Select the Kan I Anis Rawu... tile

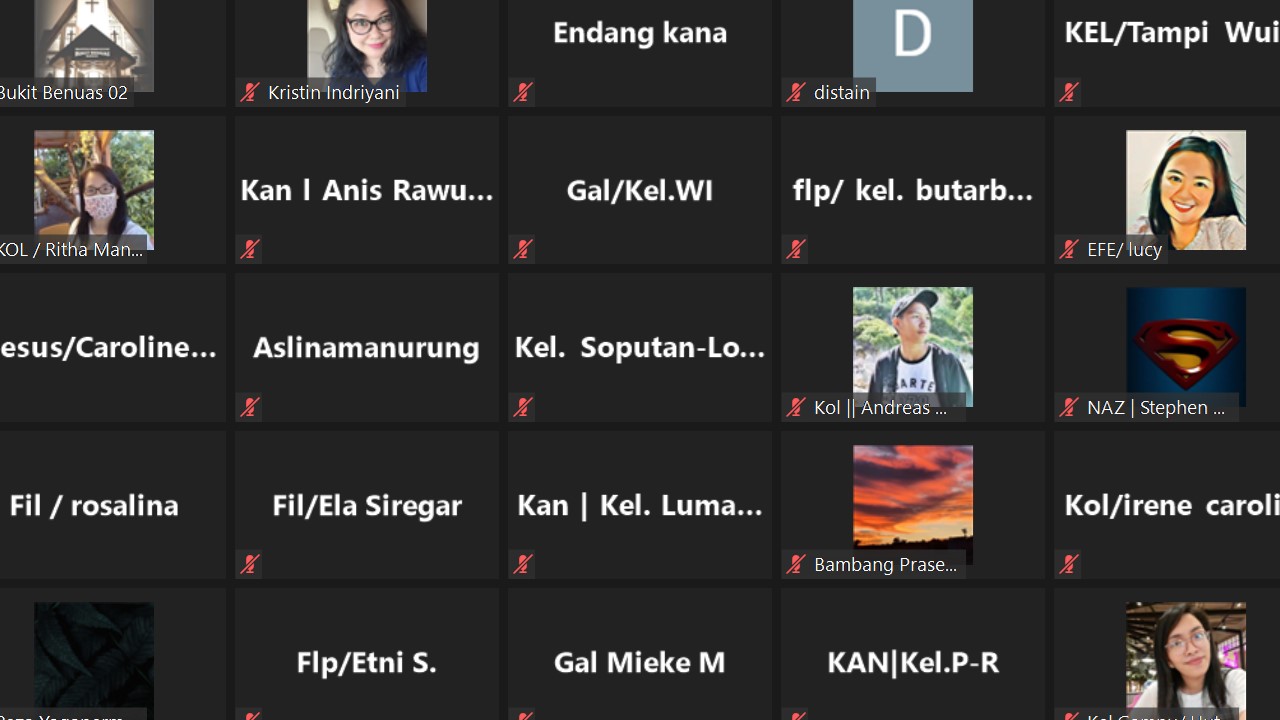tap(366, 190)
